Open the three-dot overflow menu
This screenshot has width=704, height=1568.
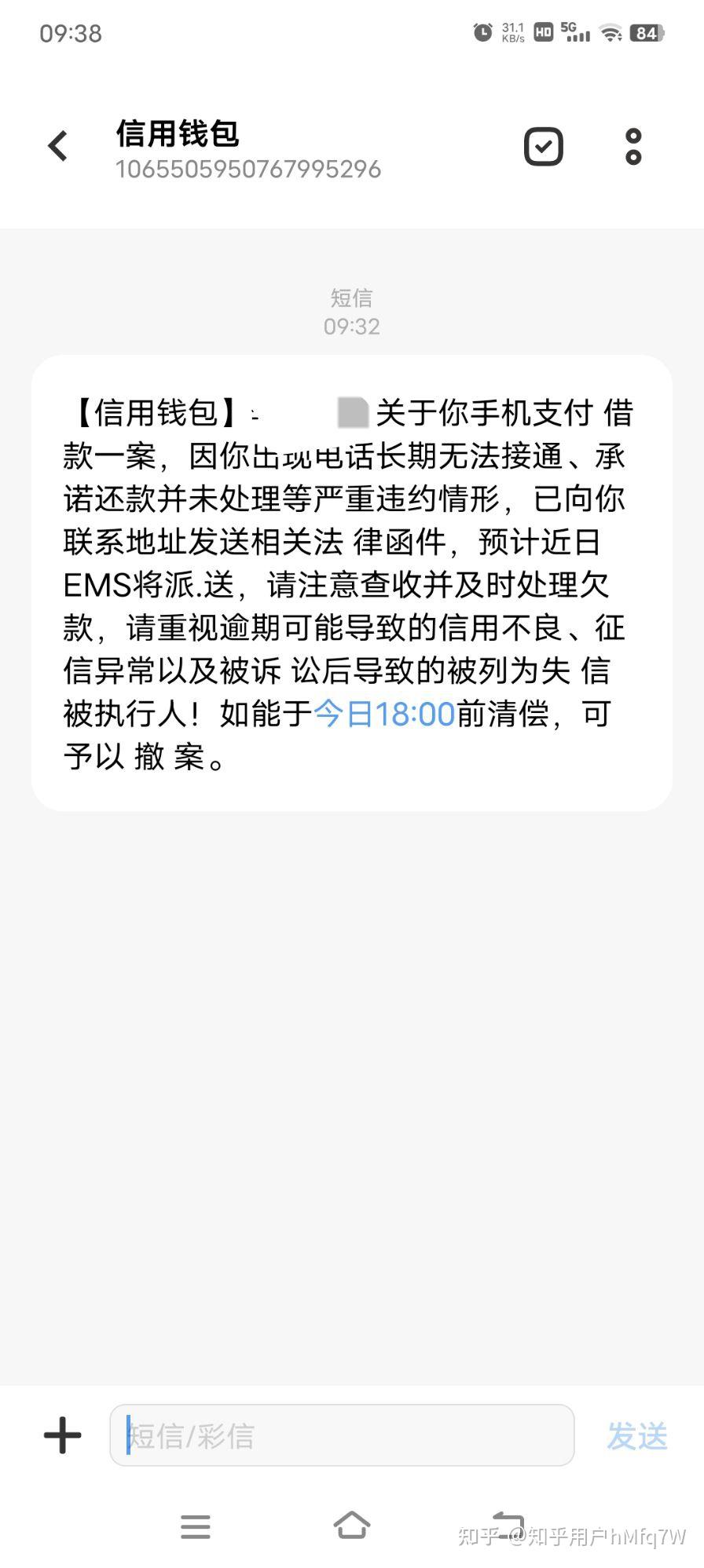tap(633, 146)
